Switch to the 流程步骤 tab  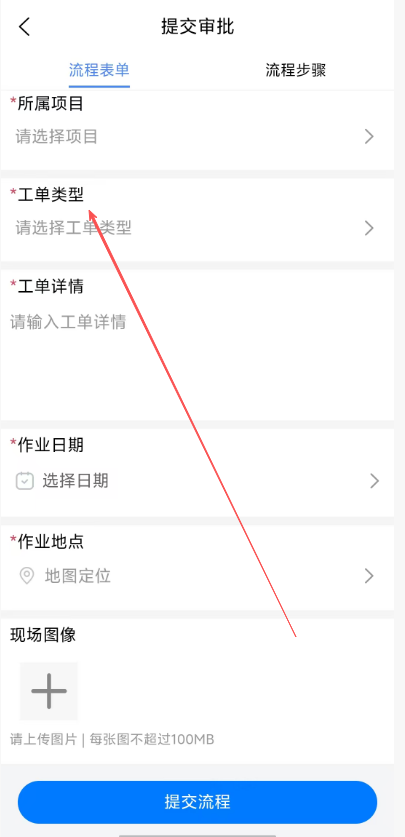coord(296,70)
